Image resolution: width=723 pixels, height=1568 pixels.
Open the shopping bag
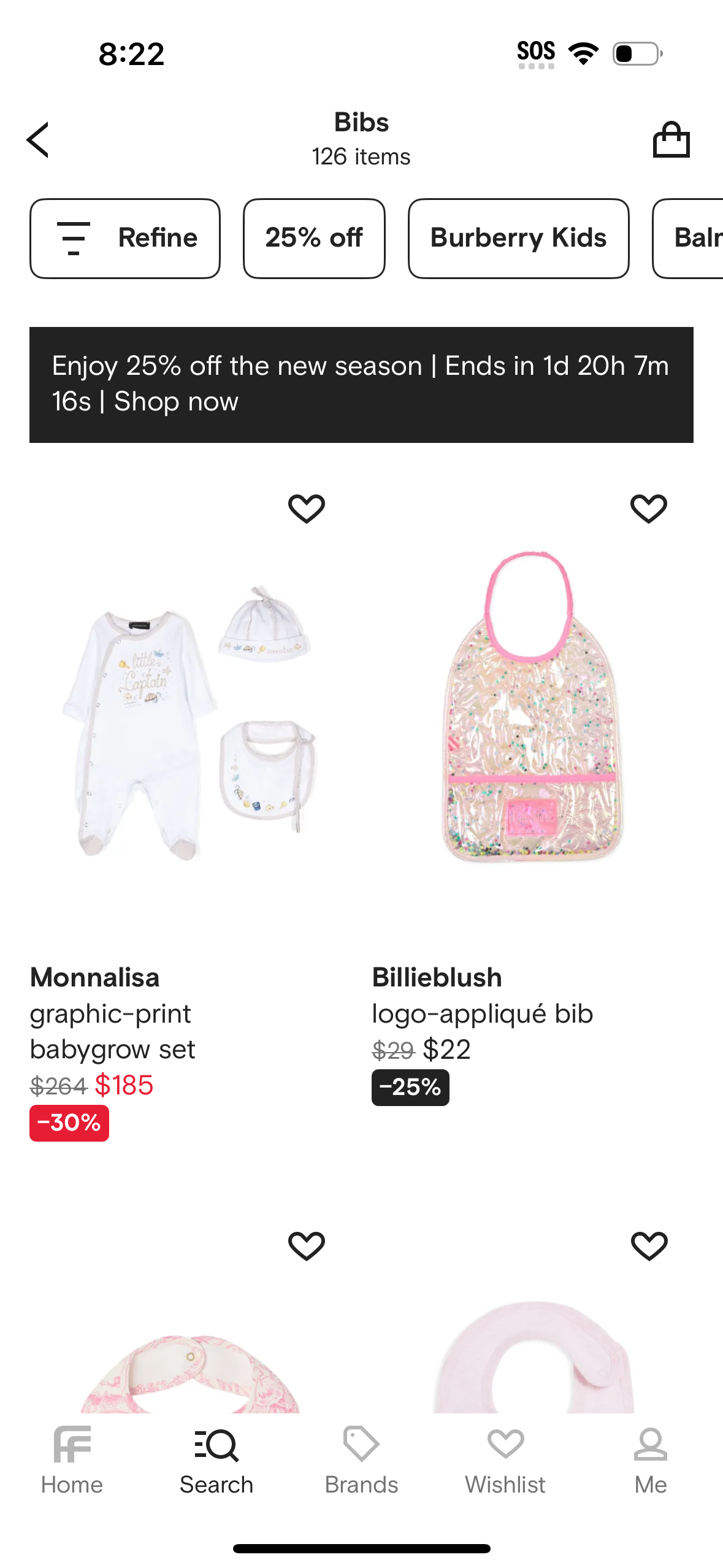[x=671, y=140]
